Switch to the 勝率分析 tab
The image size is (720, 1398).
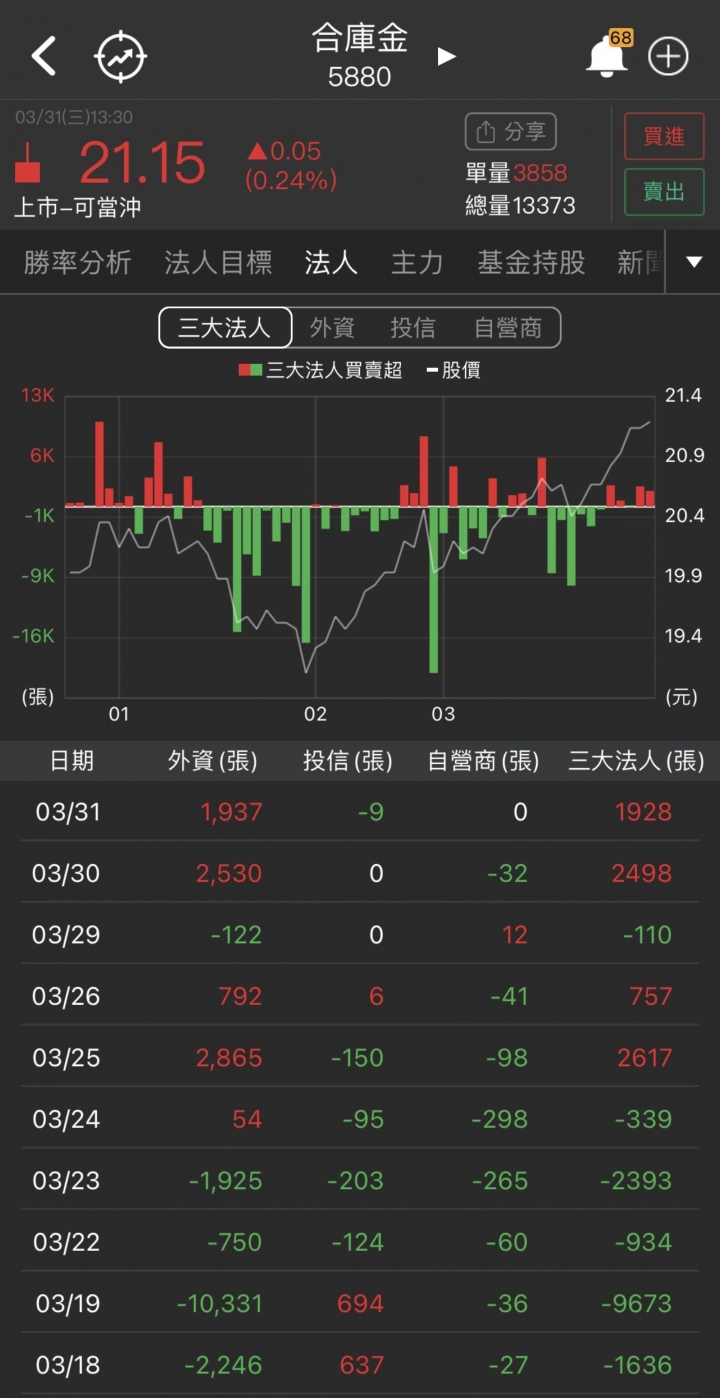point(78,263)
